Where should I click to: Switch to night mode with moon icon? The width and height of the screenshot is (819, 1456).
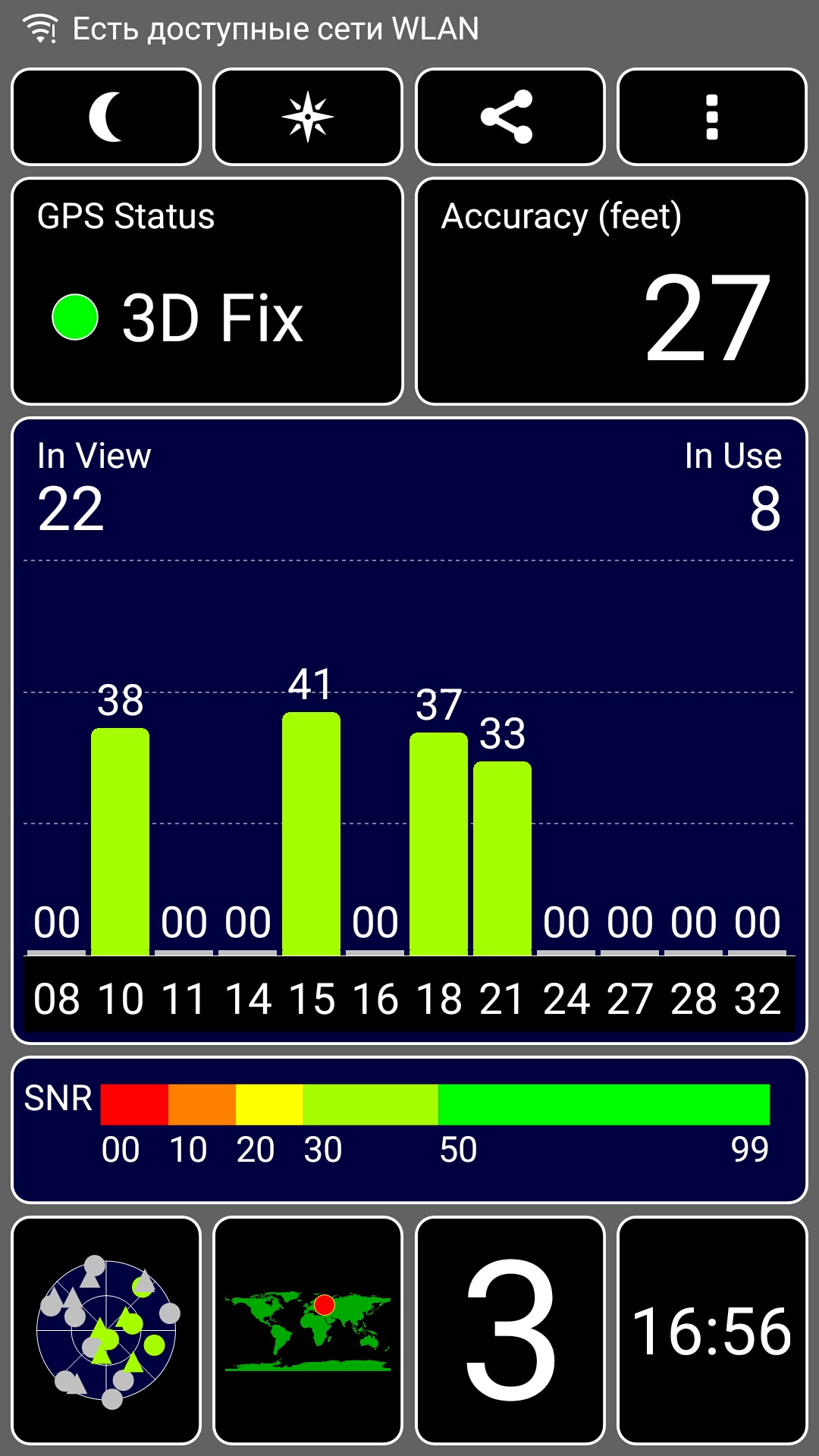tap(106, 117)
